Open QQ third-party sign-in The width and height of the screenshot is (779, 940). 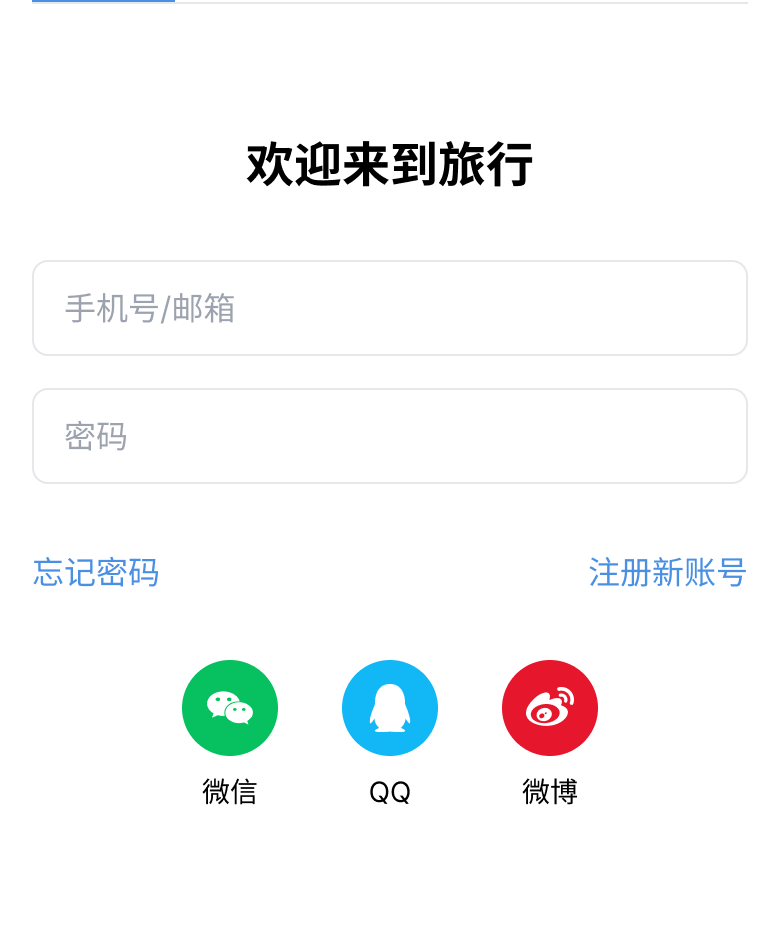[x=390, y=707]
